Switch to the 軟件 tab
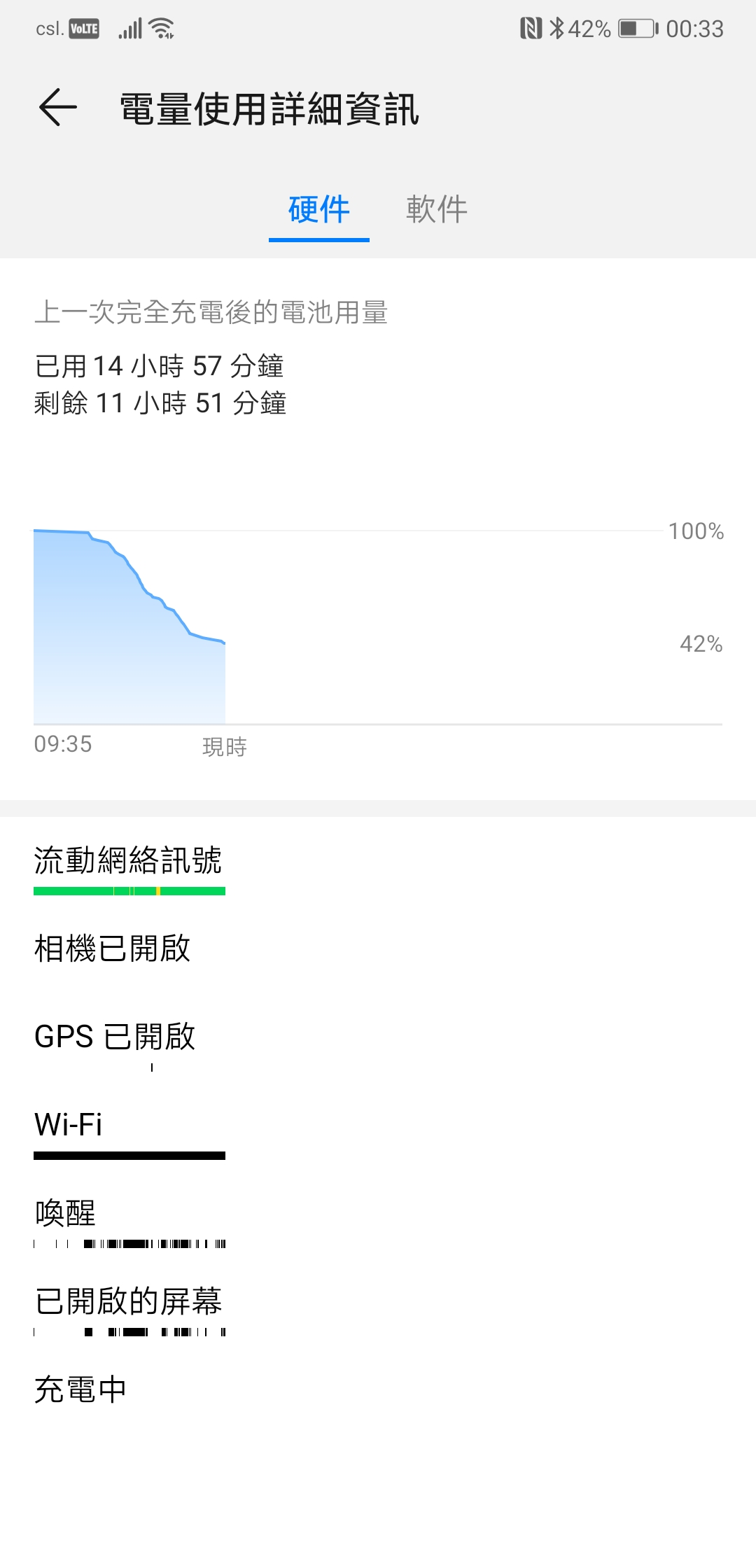The height and width of the screenshot is (1568, 756). point(436,209)
